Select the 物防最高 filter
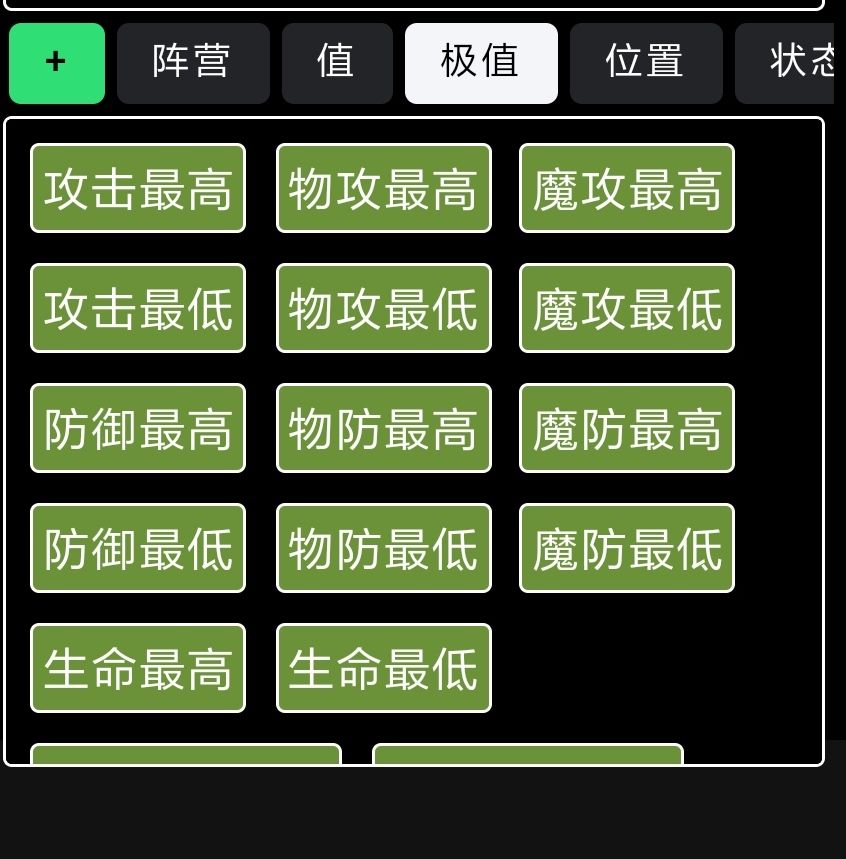 pyautogui.click(x=384, y=428)
